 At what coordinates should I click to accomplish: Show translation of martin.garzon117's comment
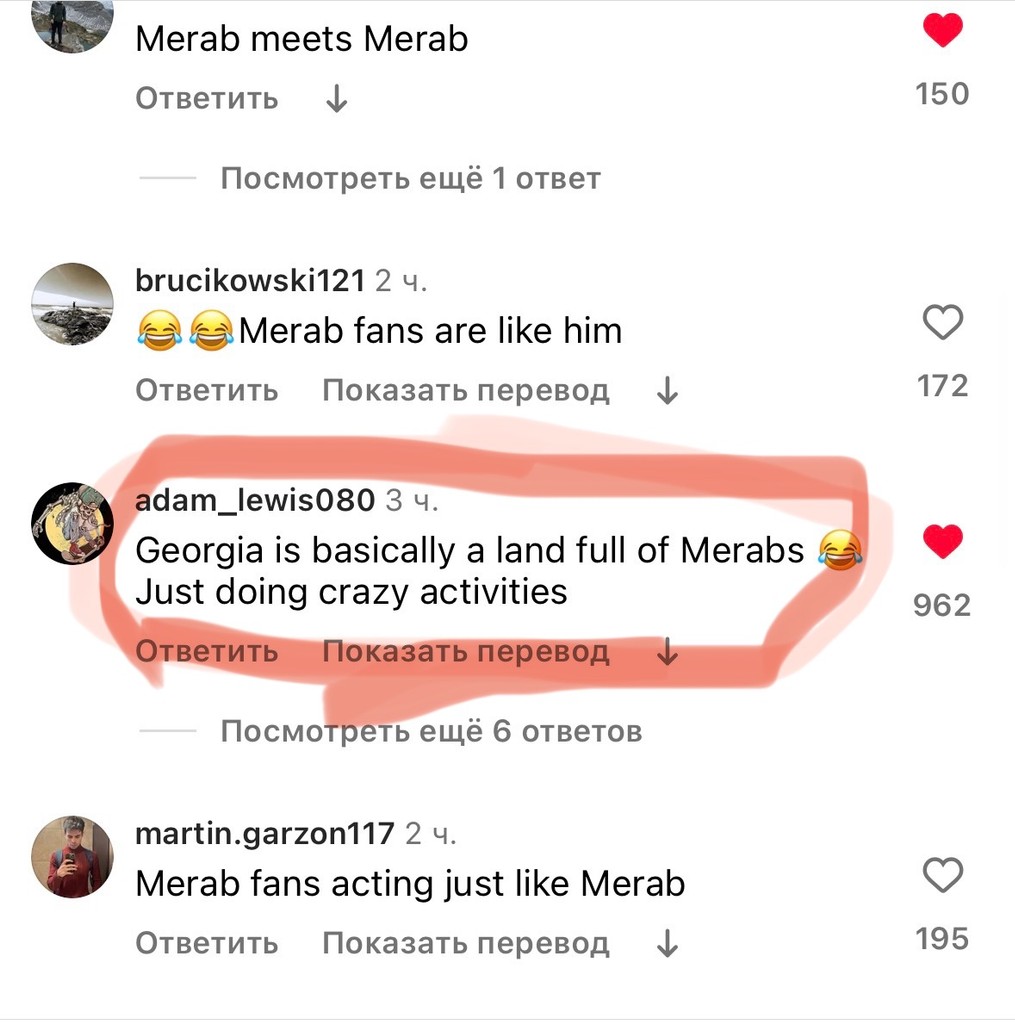465,943
